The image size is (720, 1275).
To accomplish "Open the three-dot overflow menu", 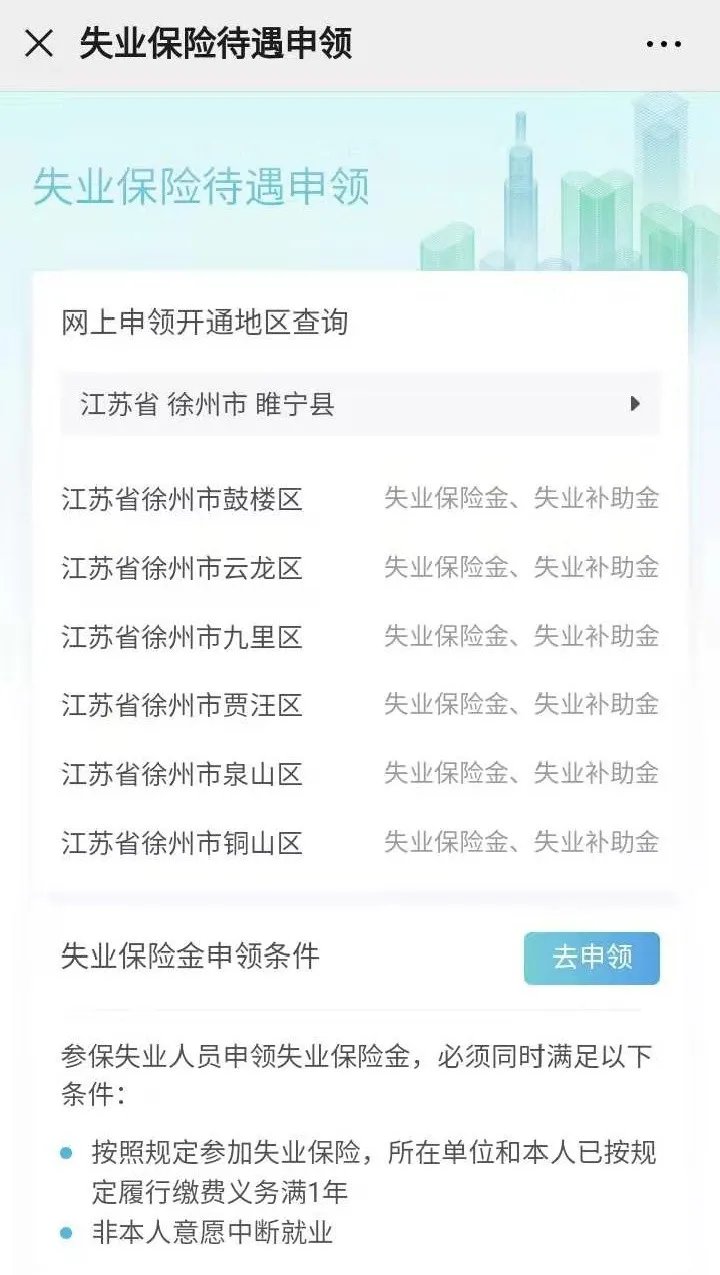I will click(x=663, y=44).
